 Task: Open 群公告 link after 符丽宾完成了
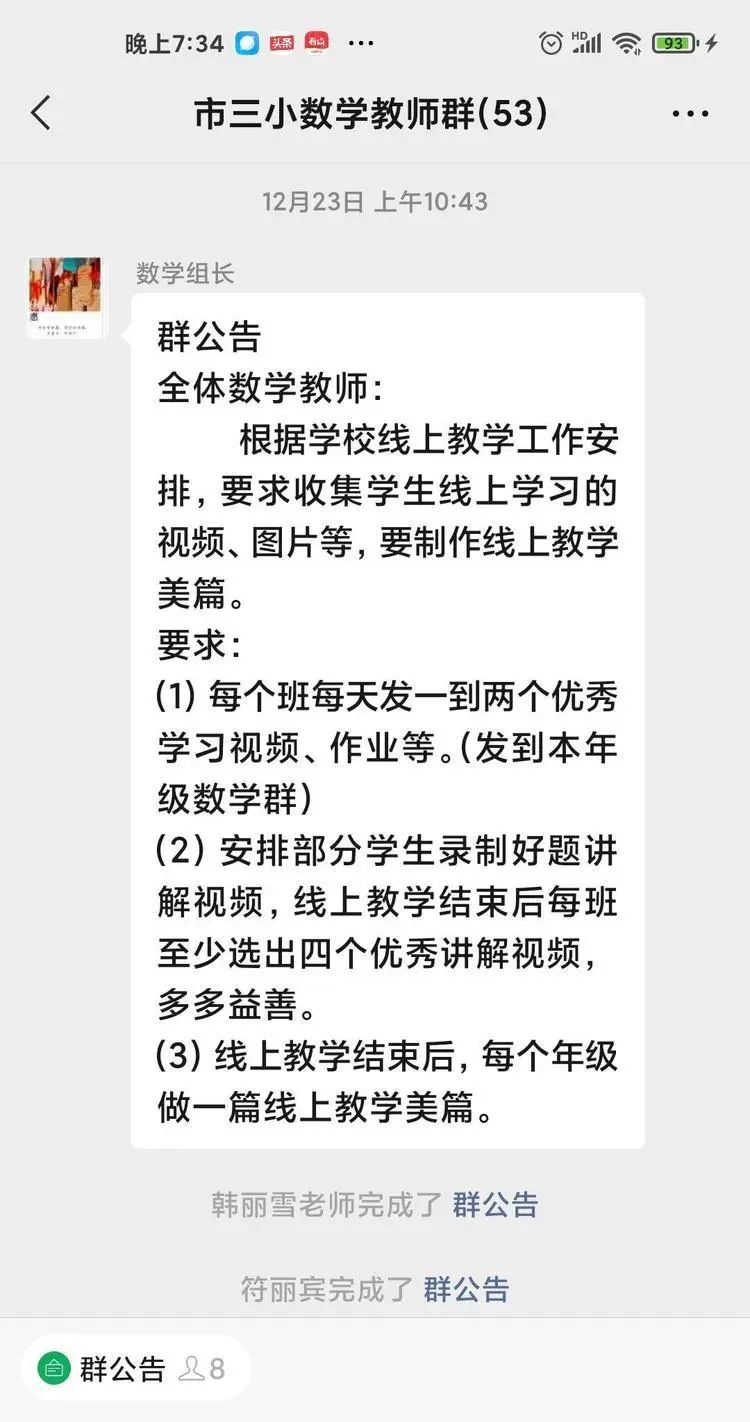[466, 1289]
